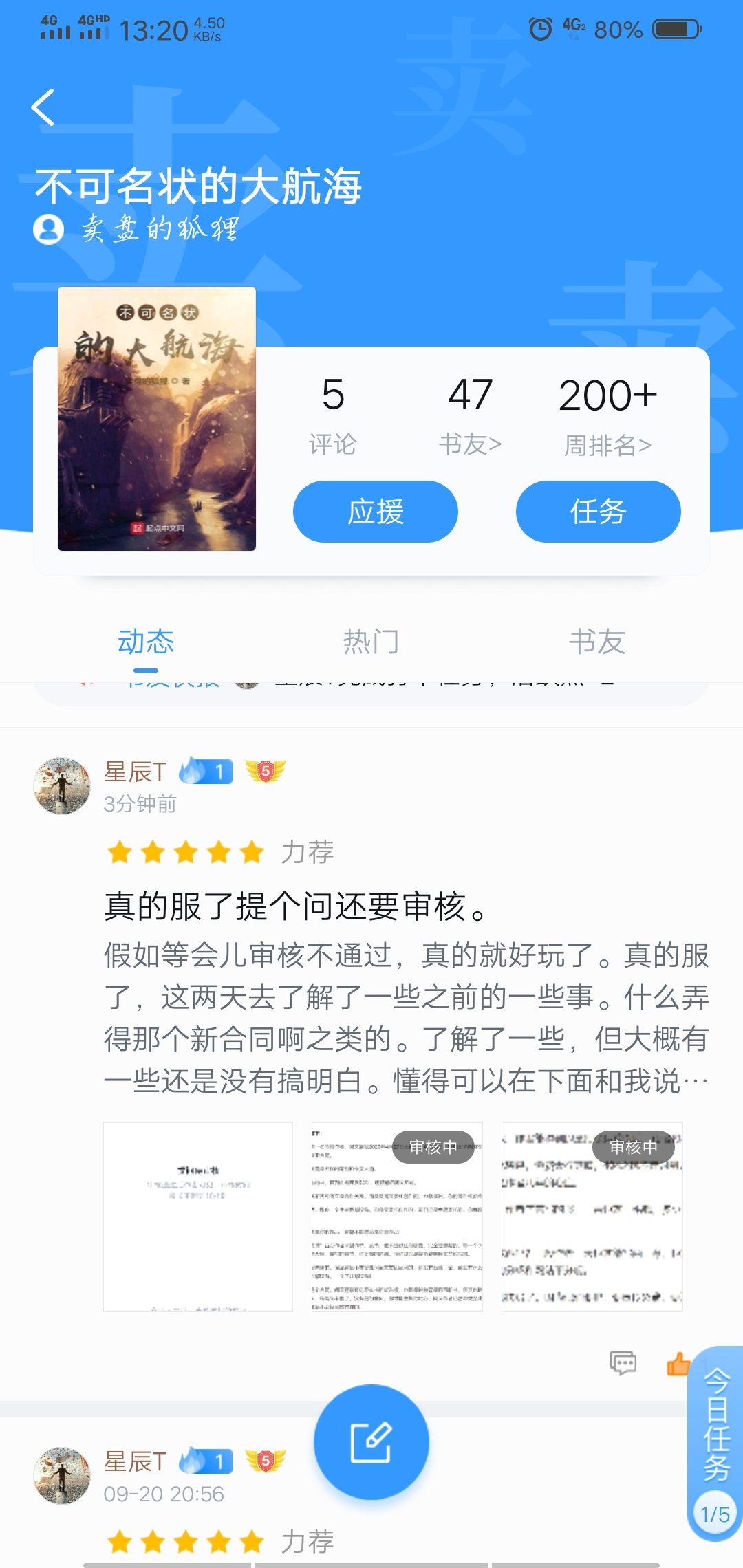Select the 动态 tab
The height and width of the screenshot is (1568, 743).
tap(146, 641)
